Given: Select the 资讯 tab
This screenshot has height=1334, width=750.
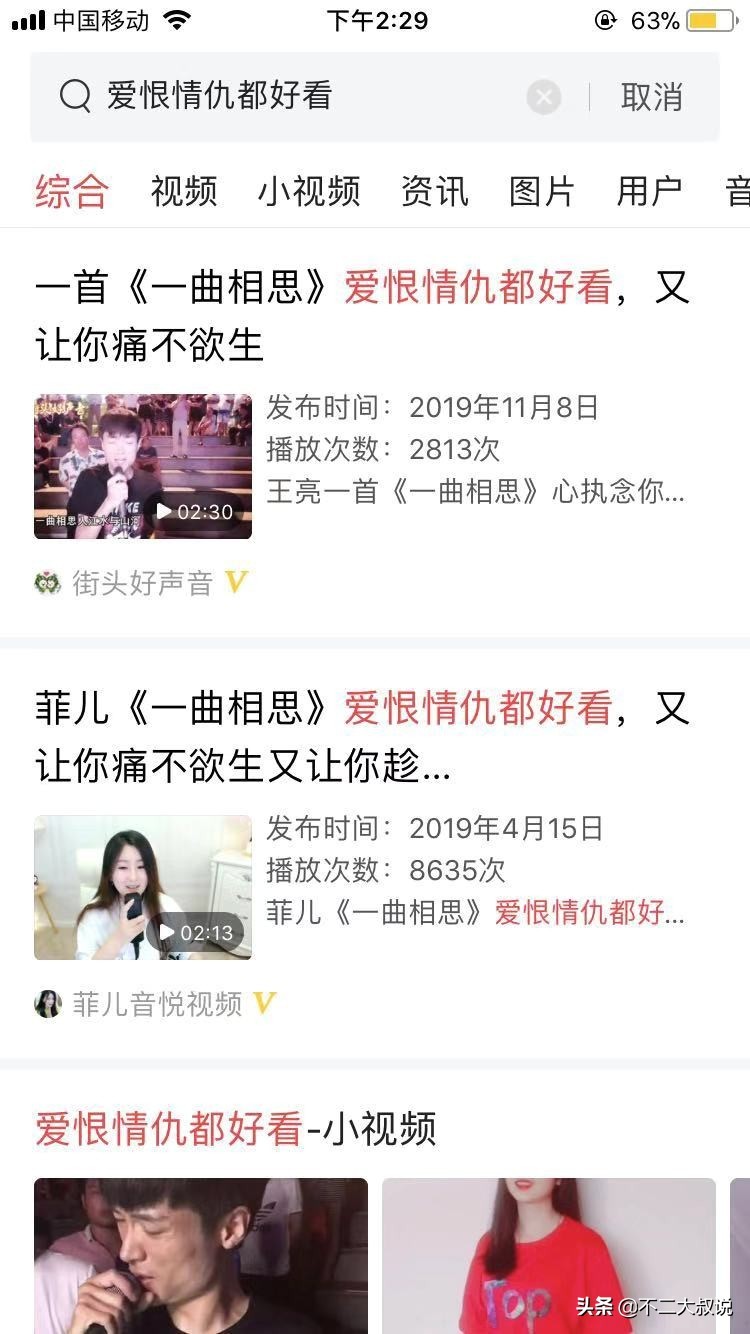Looking at the screenshot, I should coord(434,191).
